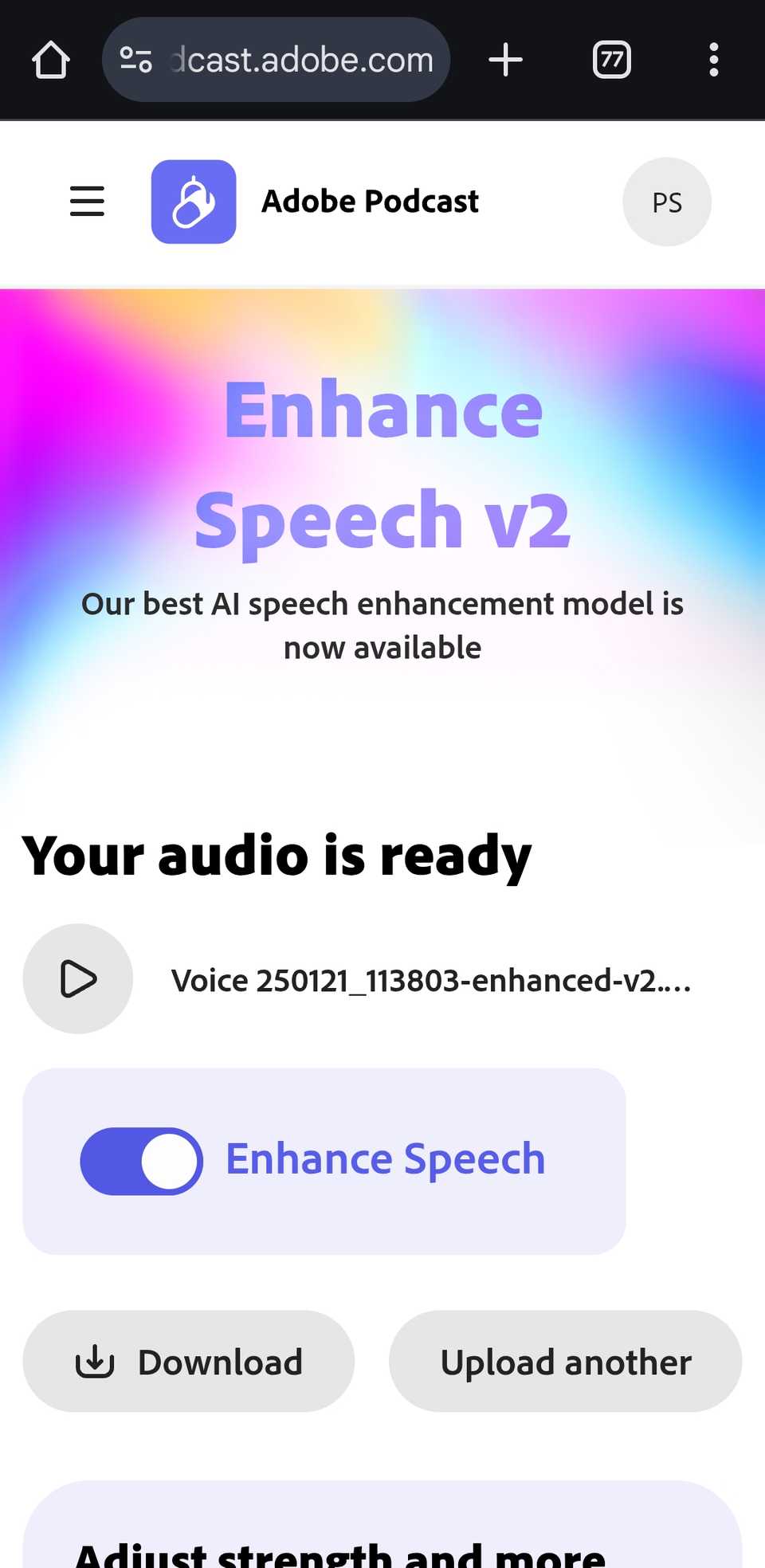The height and width of the screenshot is (1568, 765).
Task: Open the Adobe Podcast navigation menu
Action: tap(86, 202)
